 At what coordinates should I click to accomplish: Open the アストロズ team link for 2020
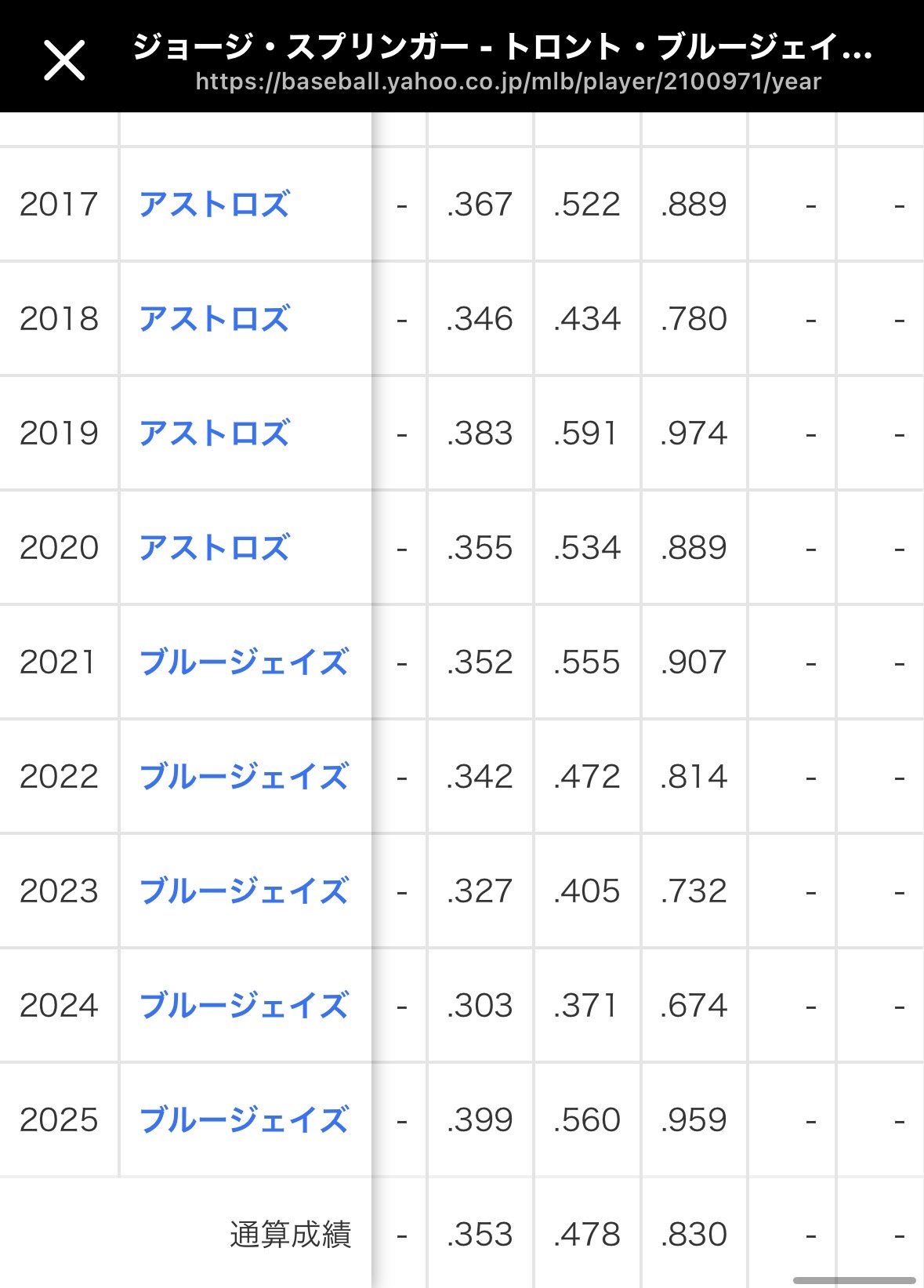(214, 548)
